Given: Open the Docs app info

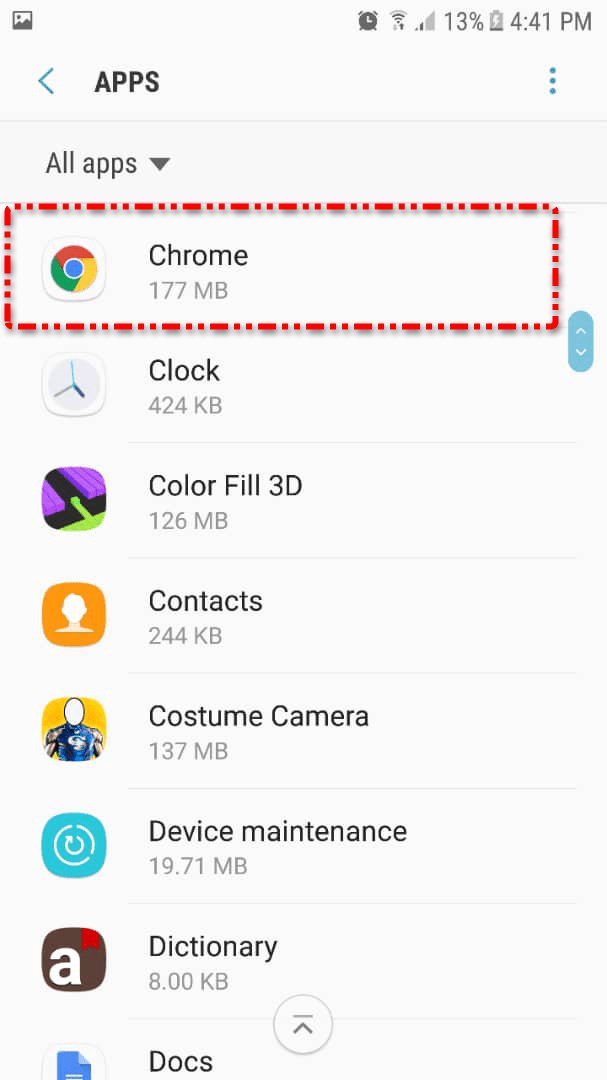Looking at the screenshot, I should [180, 1061].
